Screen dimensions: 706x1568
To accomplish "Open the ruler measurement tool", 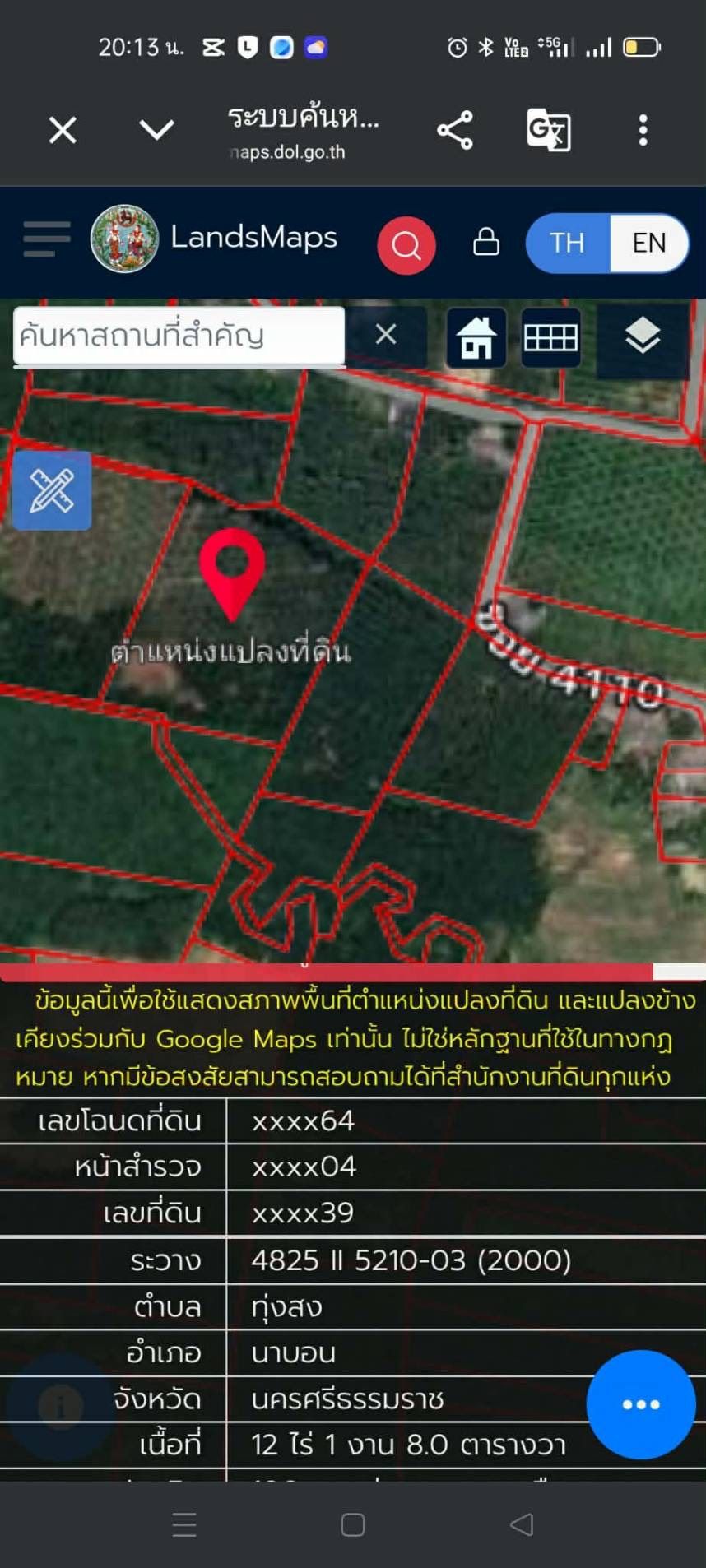I will 52,490.
